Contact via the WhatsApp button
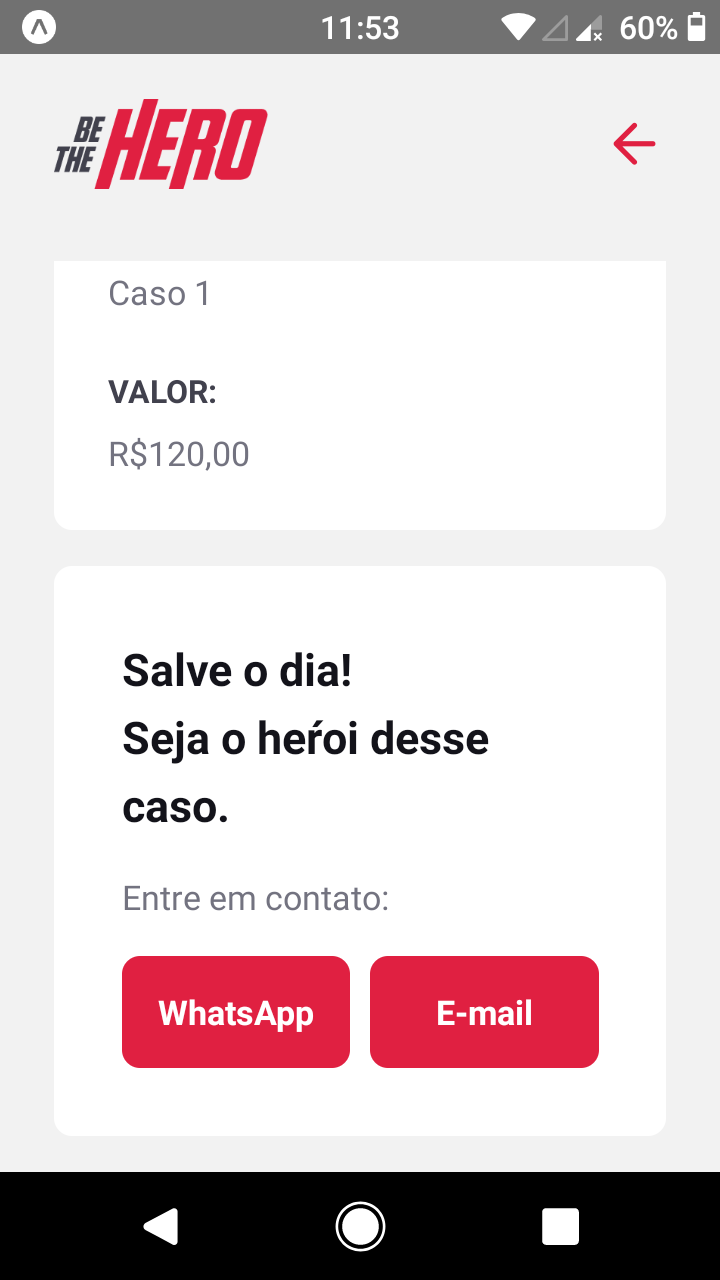 coord(236,1012)
